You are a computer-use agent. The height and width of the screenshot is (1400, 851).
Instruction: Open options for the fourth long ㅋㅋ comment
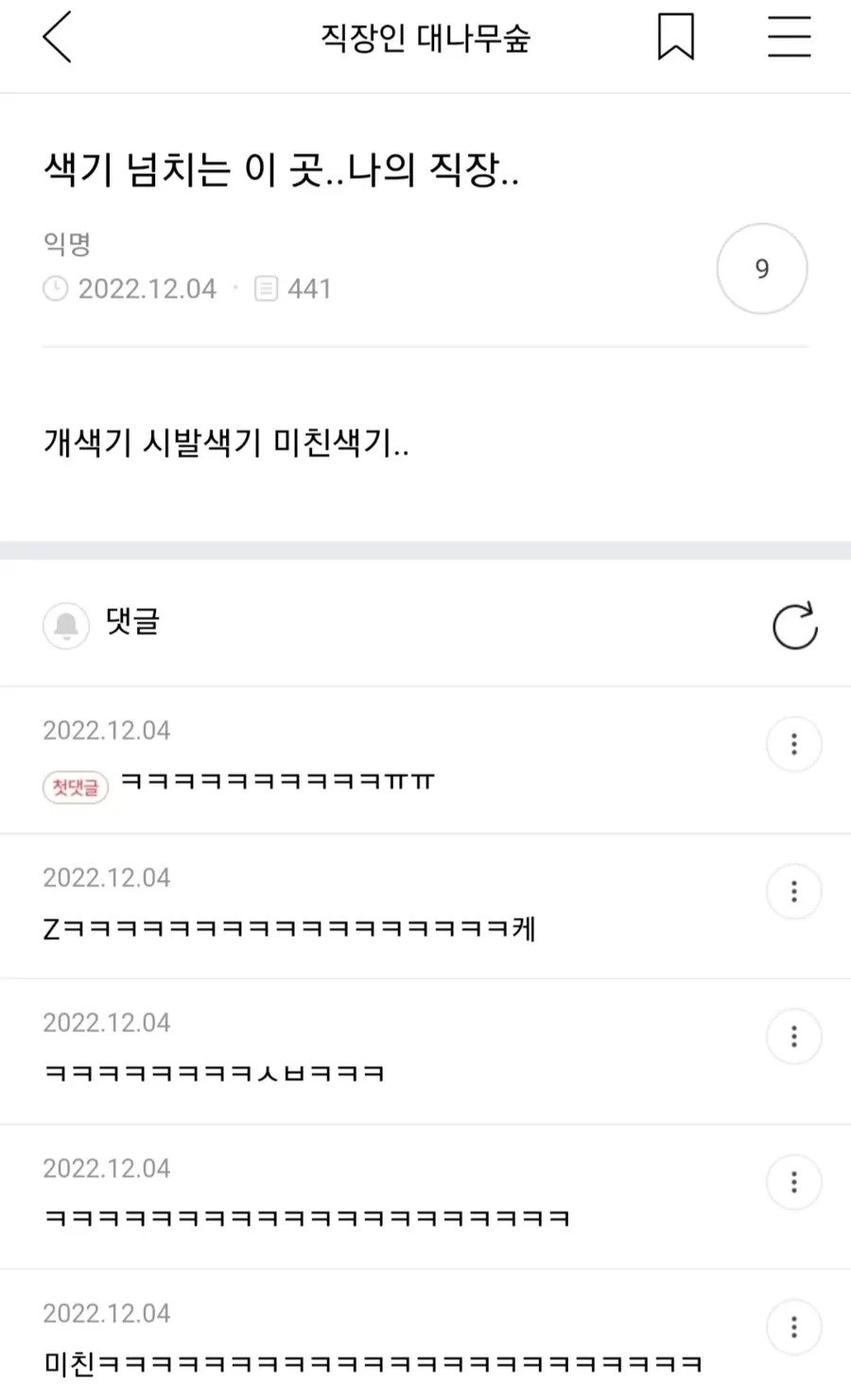point(794,1182)
